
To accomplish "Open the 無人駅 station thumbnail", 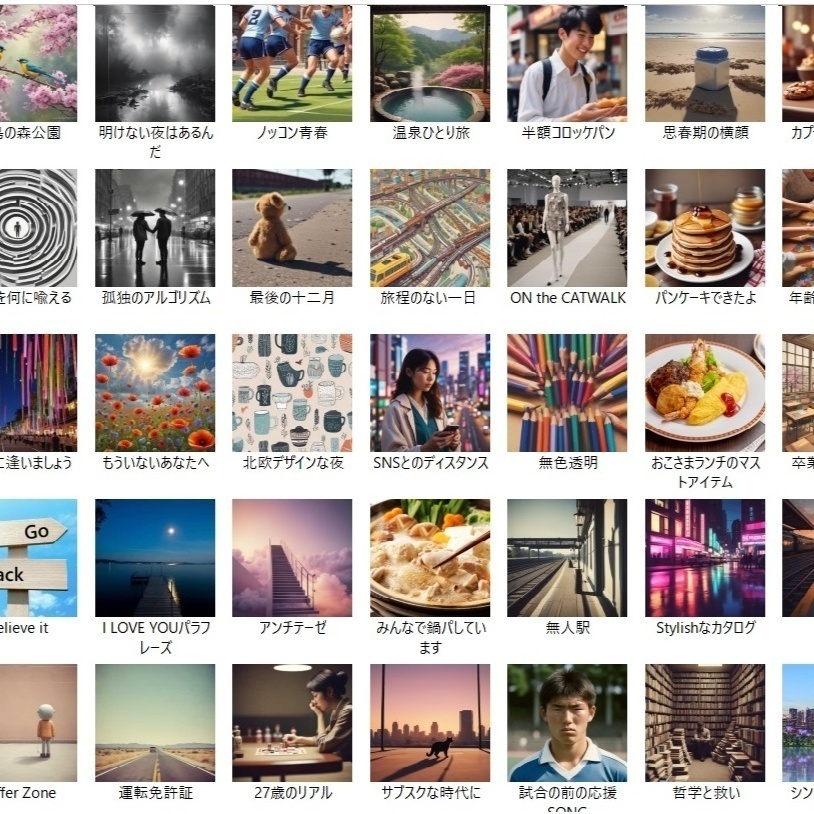I will coord(567,558).
